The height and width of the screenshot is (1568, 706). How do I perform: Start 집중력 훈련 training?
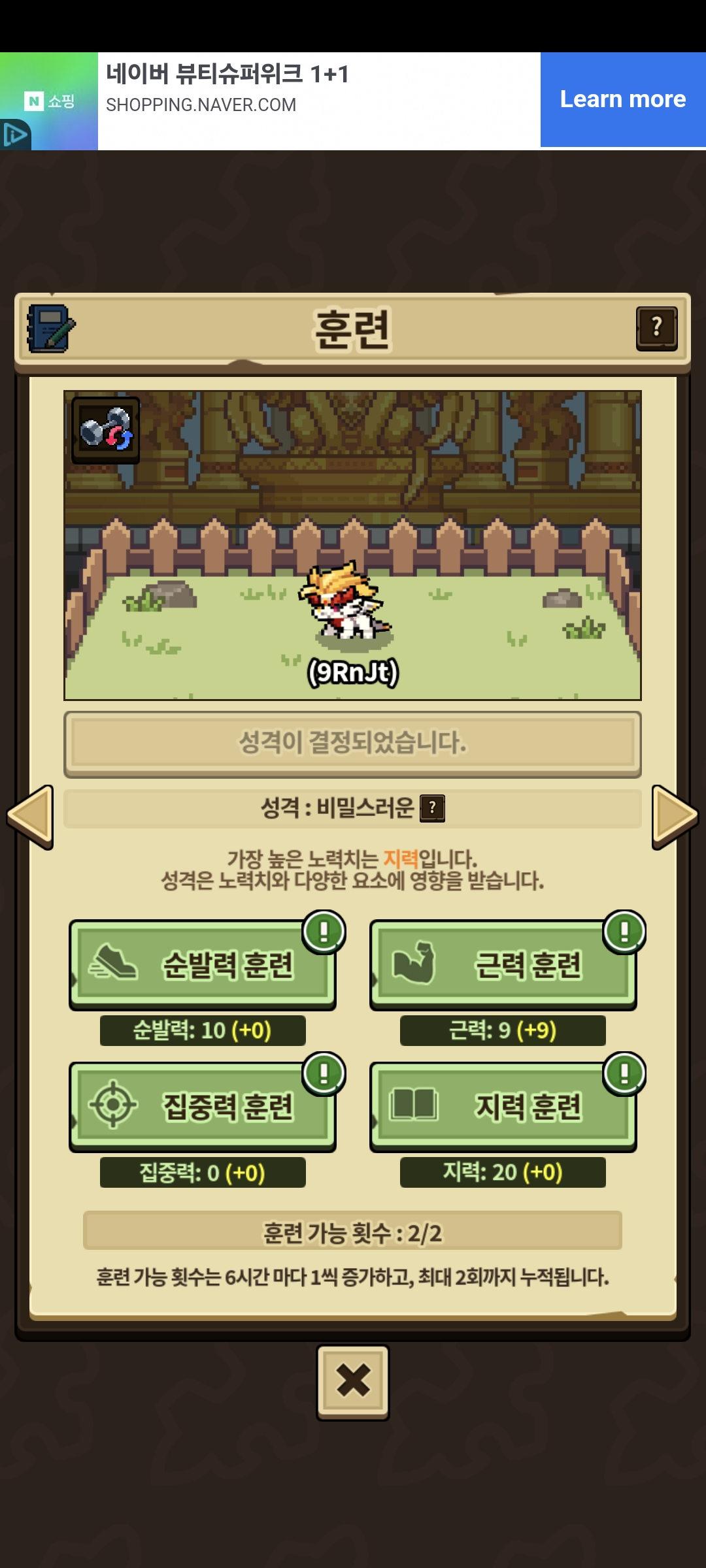[x=203, y=1106]
